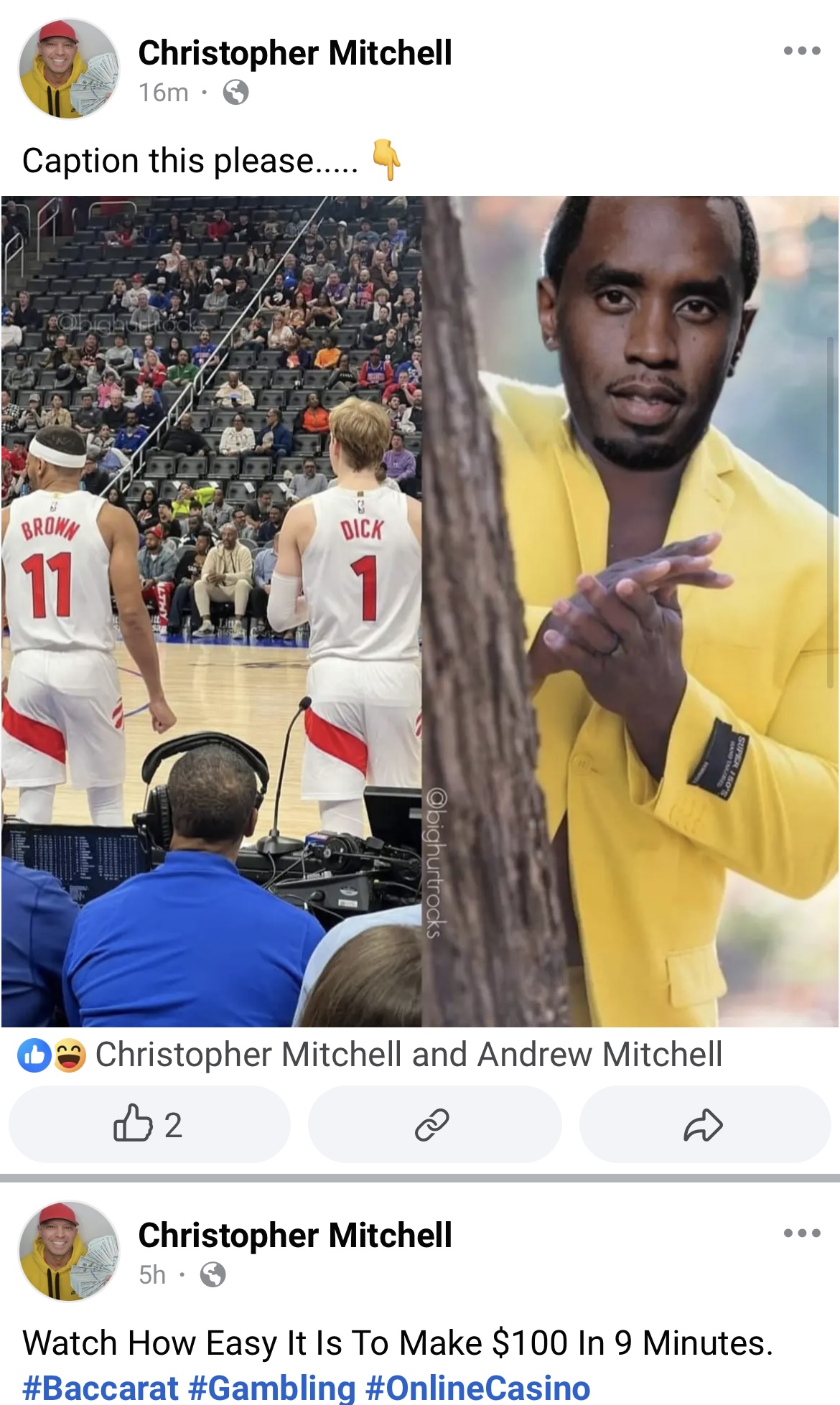Open profile picture on the 5h post
This screenshot has width=840, height=1405.
(69, 1251)
